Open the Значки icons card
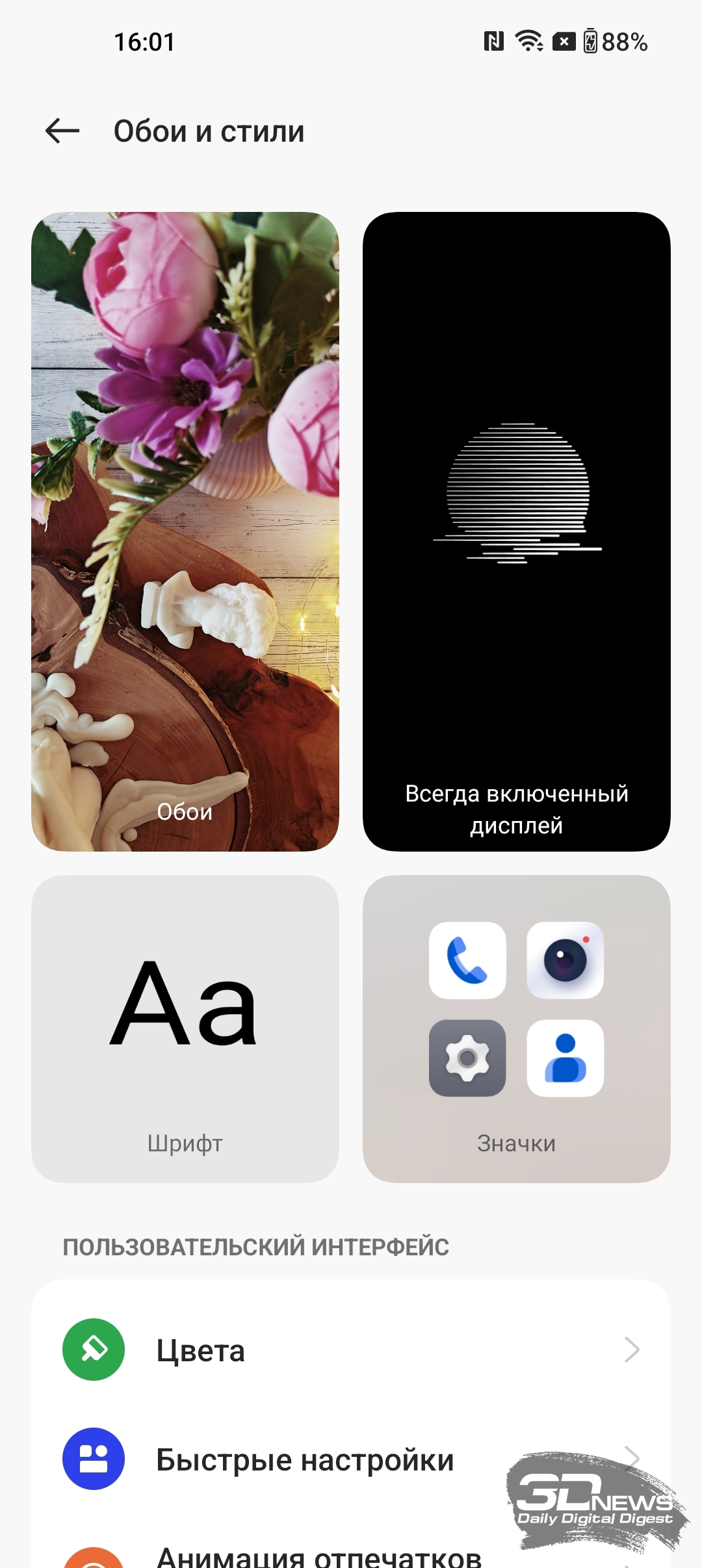702x1568 pixels. click(x=517, y=1028)
